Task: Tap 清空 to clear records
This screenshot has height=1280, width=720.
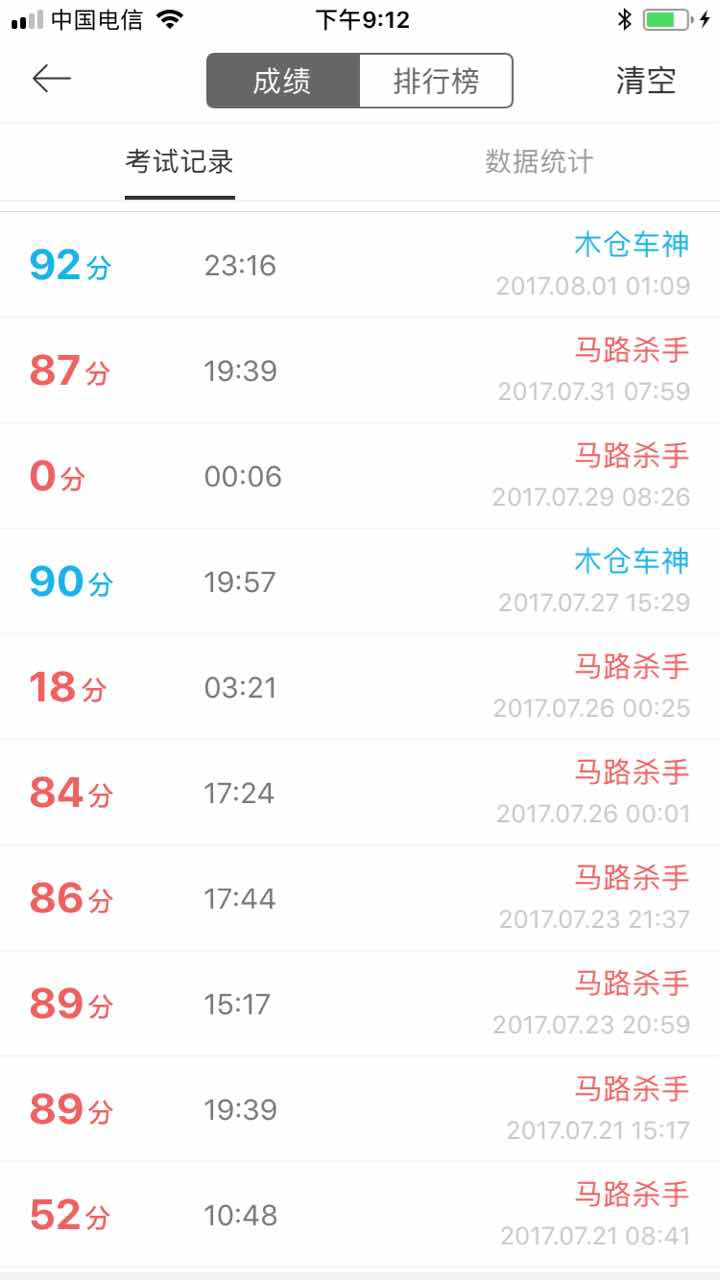Action: pos(645,81)
